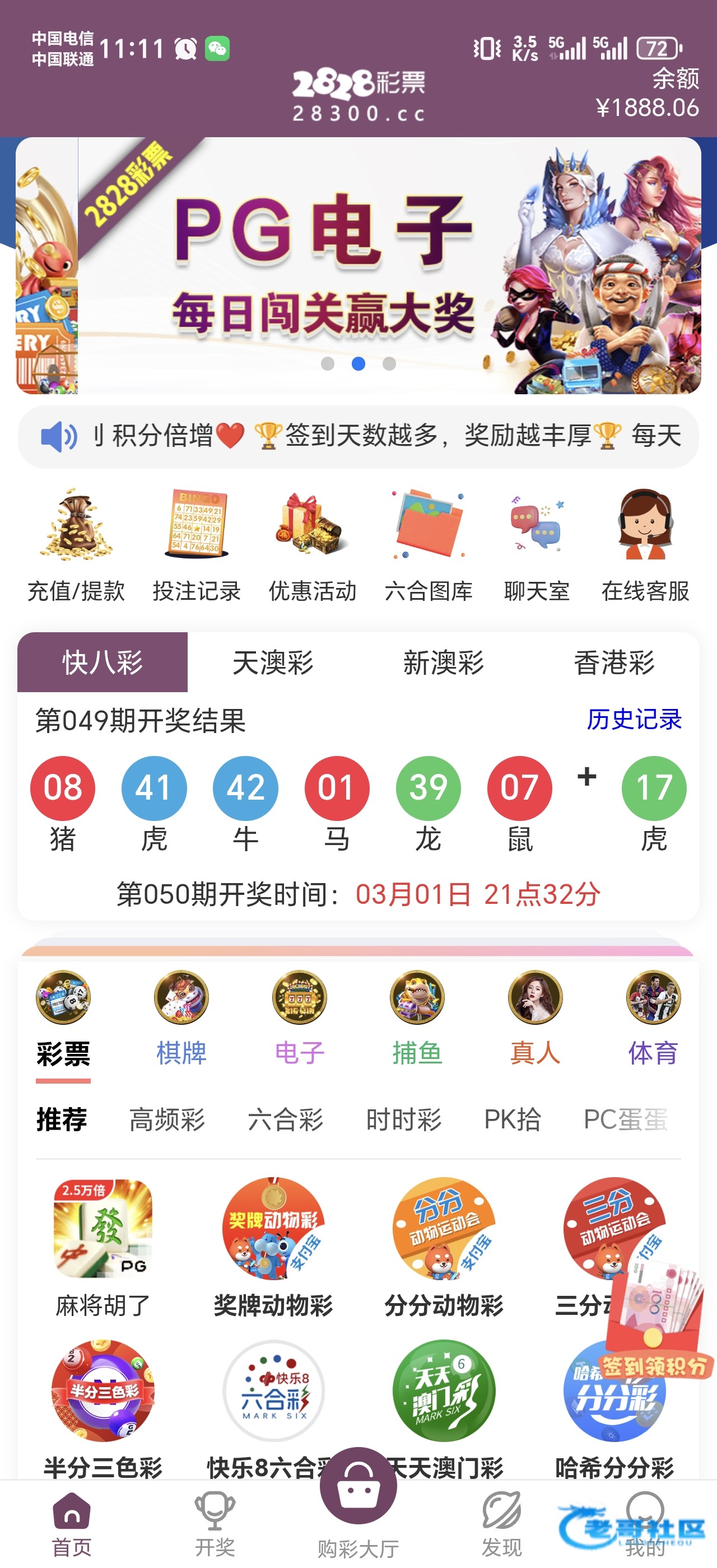
Task: Open 投注记录 betting records
Action: click(197, 545)
